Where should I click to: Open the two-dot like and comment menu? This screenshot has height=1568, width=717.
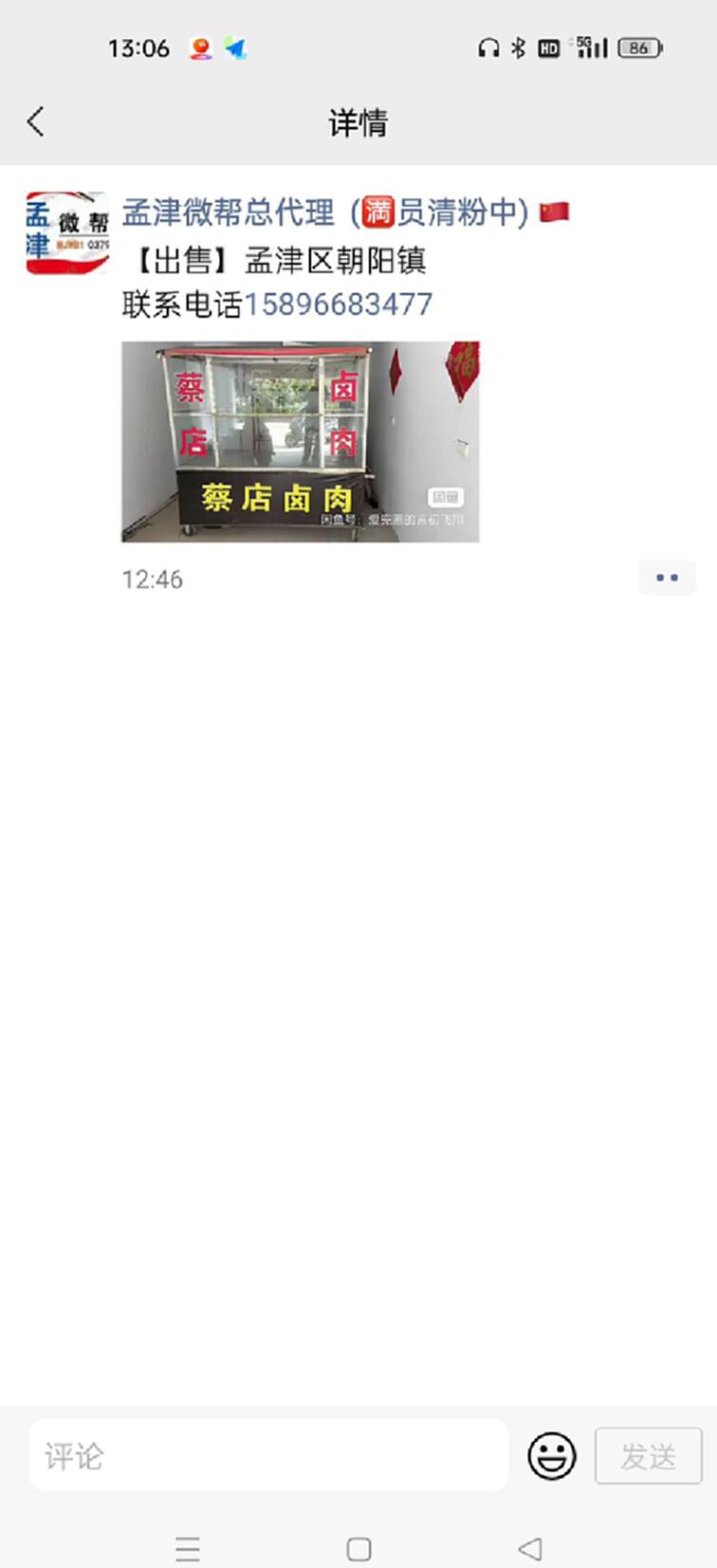coord(667,578)
